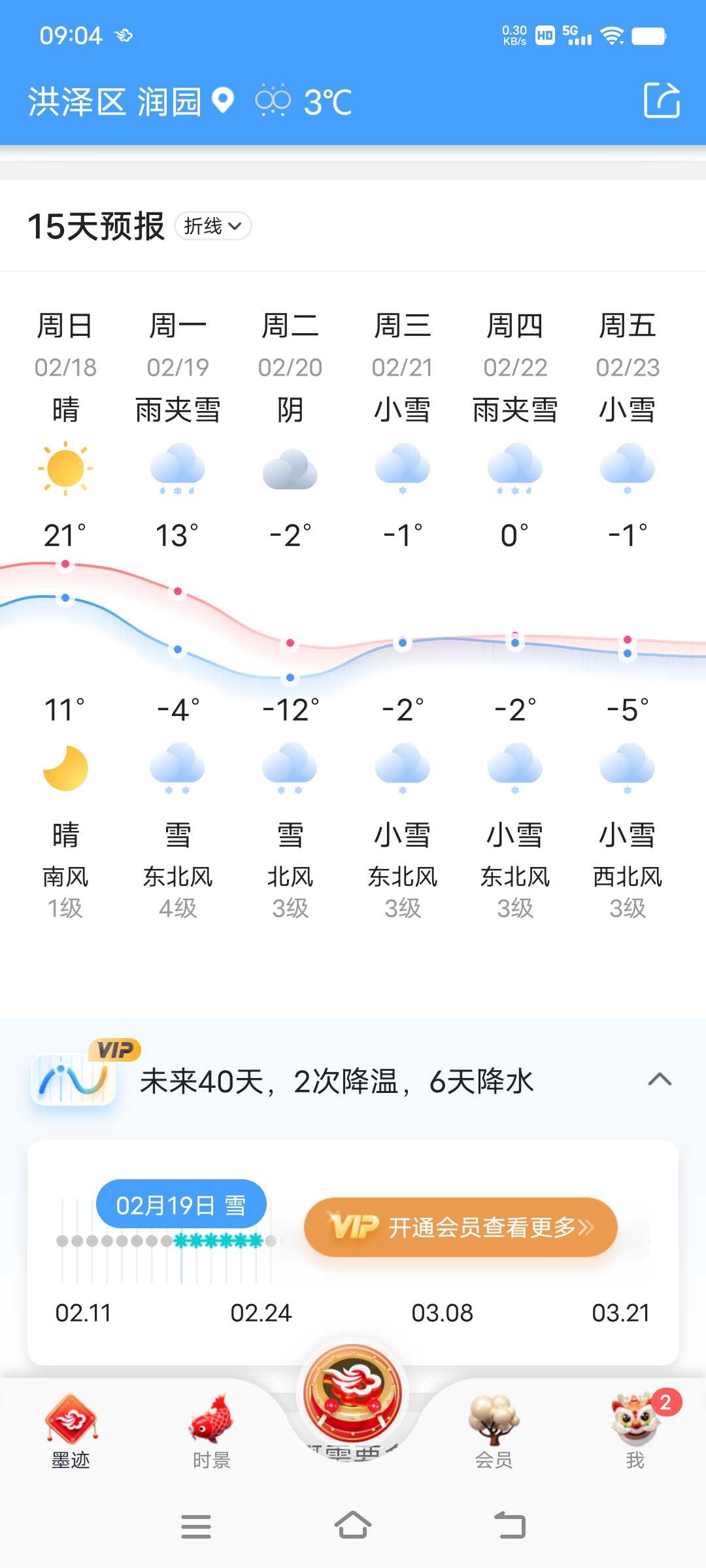Go back with system back button

coord(510,1526)
